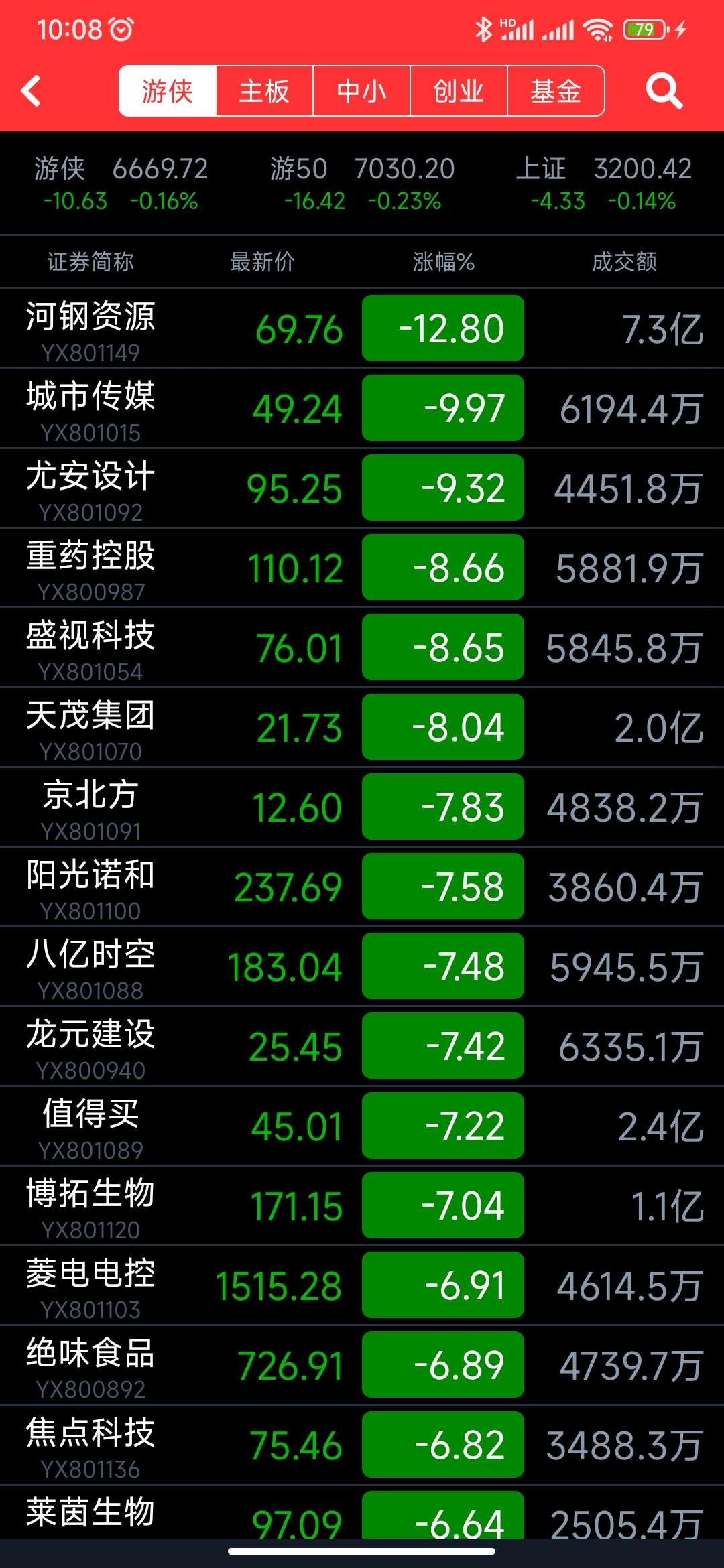Screen dimensions: 724x1568
Task: Tap the 京北方 stock row
Action: tap(362, 807)
